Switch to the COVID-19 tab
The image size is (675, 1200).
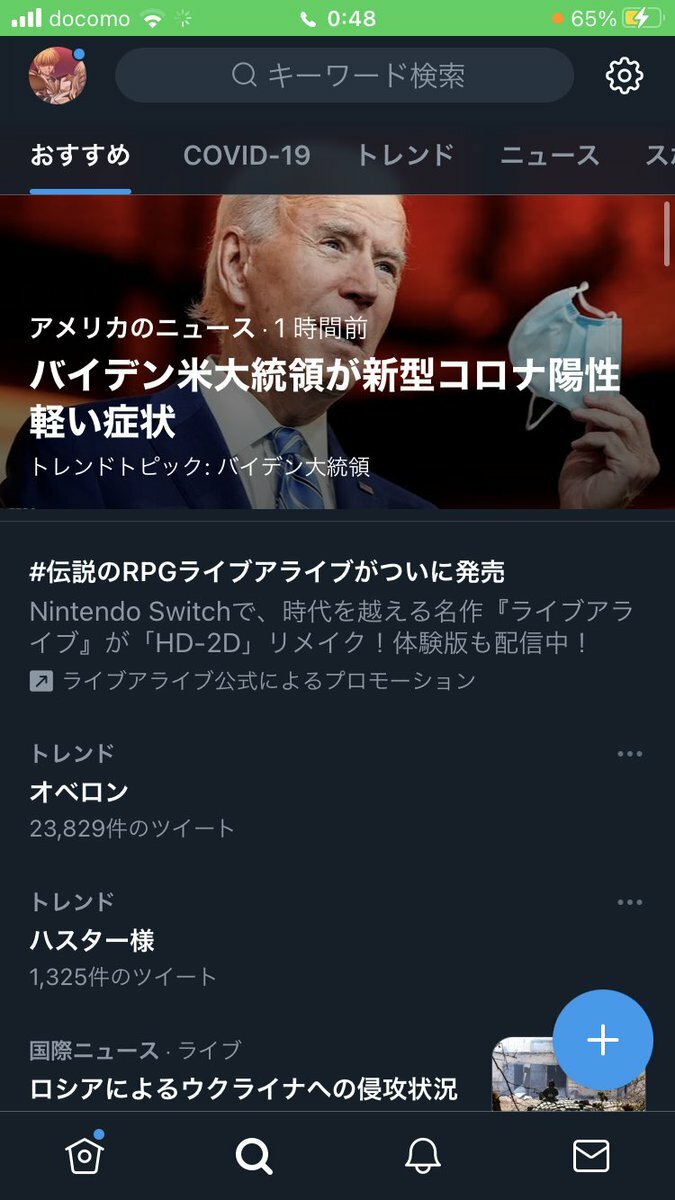click(x=246, y=156)
